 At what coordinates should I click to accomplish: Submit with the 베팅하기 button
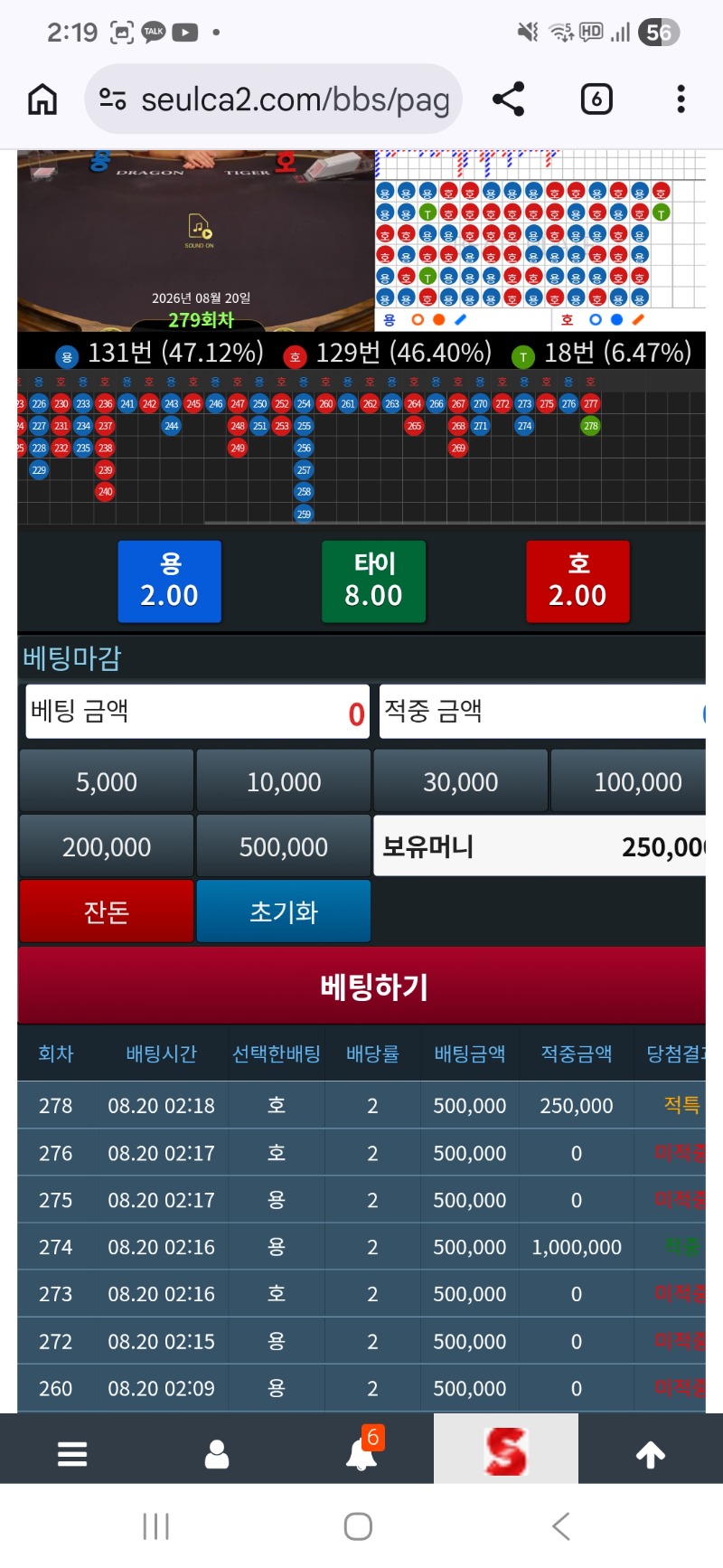click(361, 986)
